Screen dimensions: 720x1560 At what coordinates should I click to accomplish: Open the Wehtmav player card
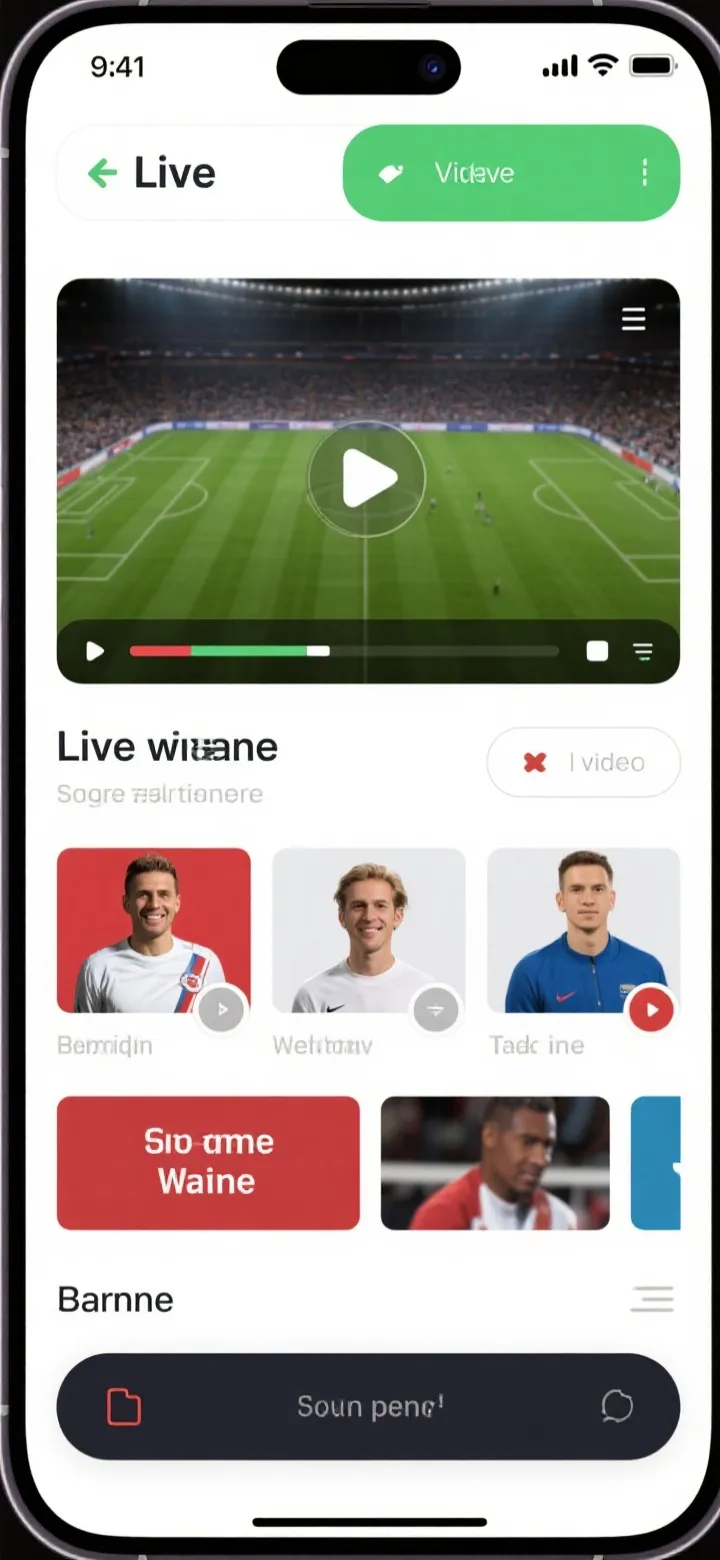[x=368, y=930]
